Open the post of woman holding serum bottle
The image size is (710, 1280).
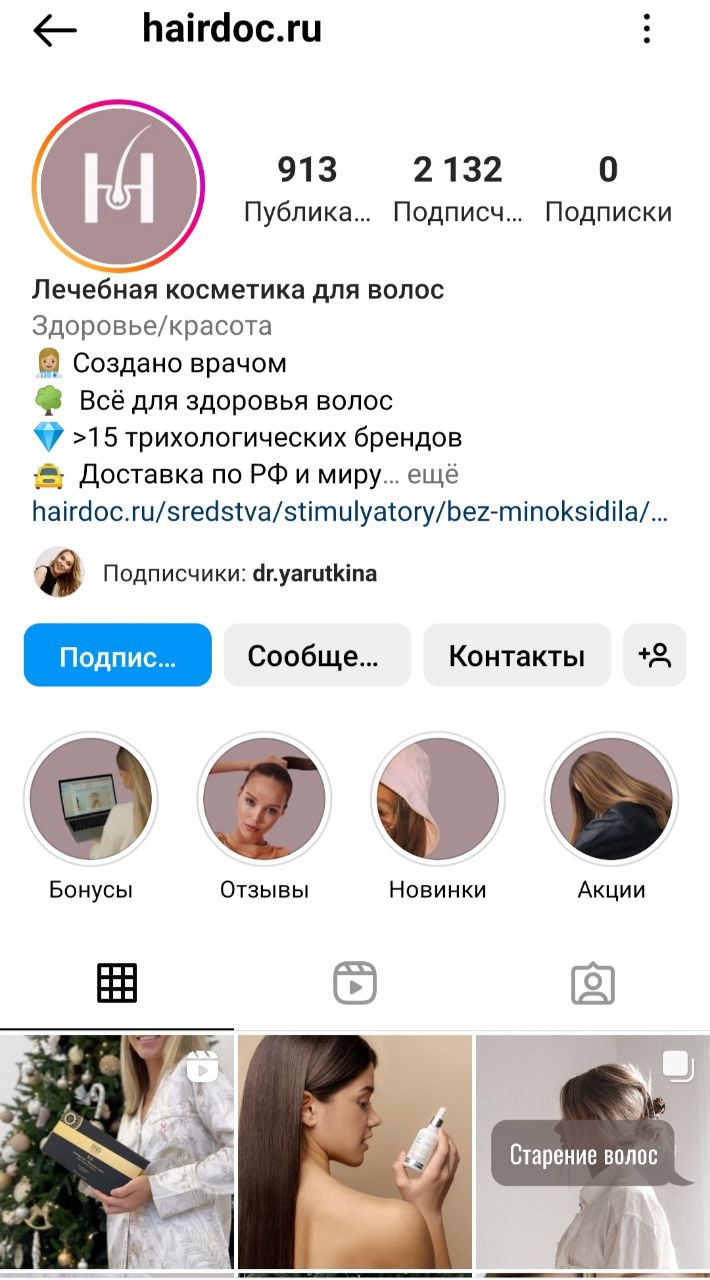click(355, 1152)
